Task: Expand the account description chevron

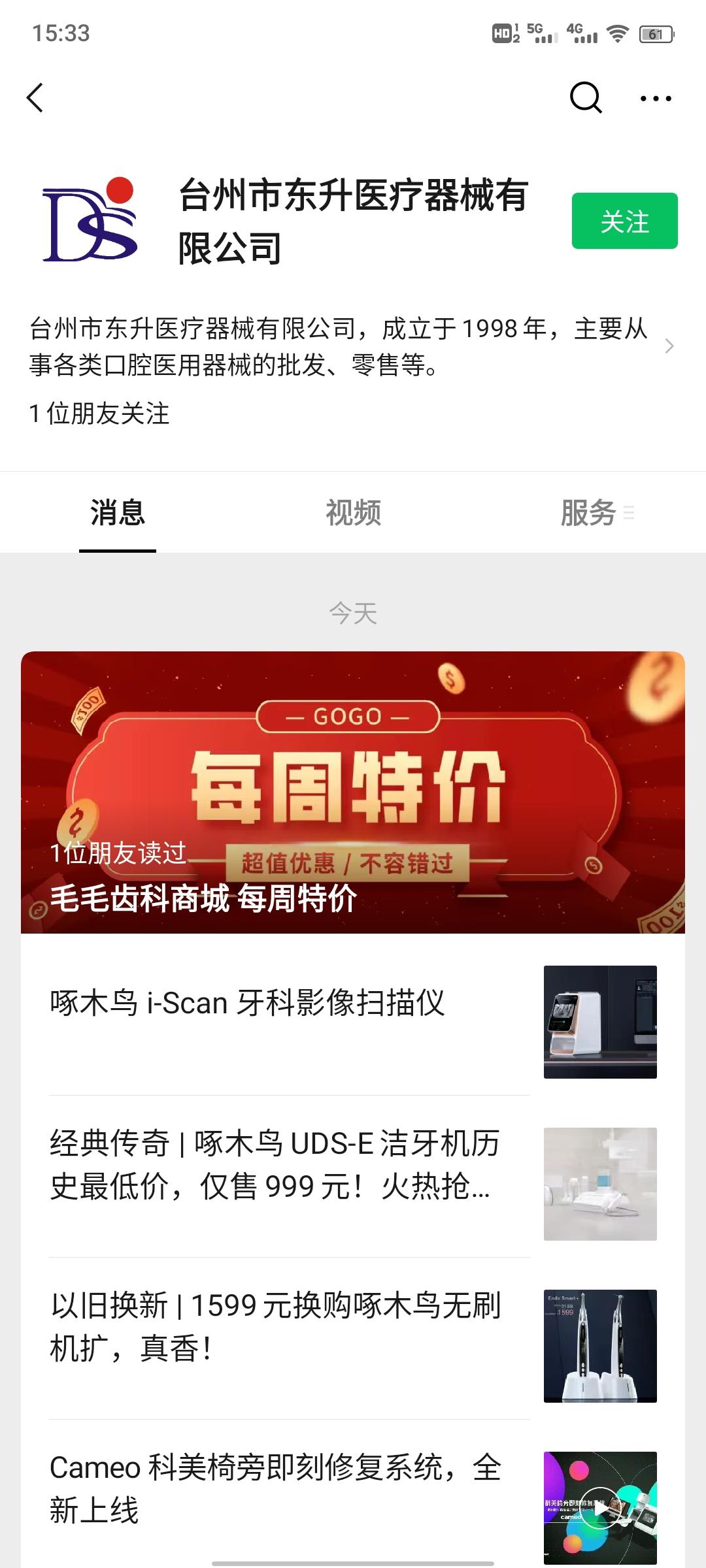Action: pos(669,346)
